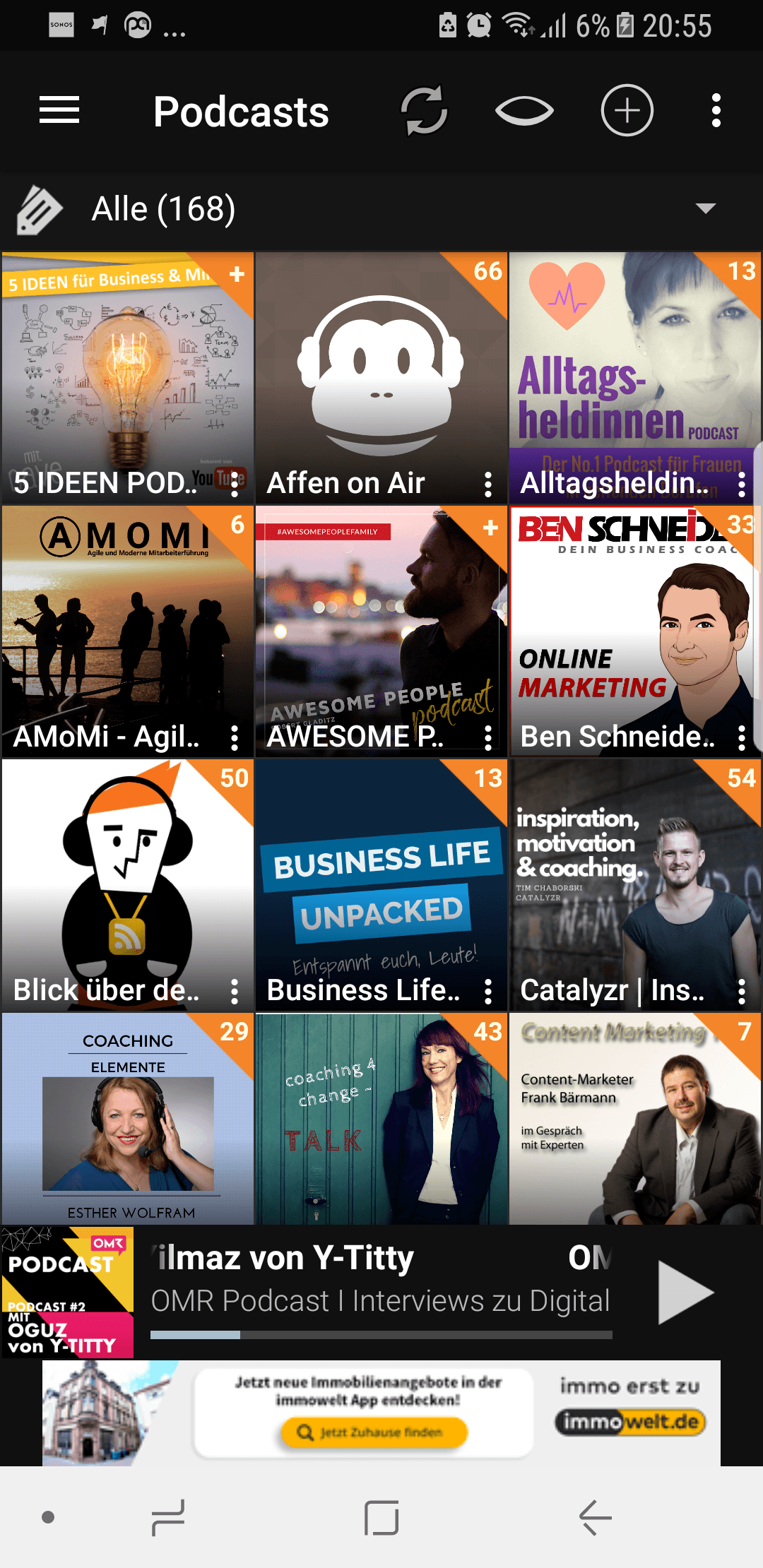Select the Blick über den Tellerrand podcast
Image resolution: width=763 pixels, height=1568 pixels.
pyautogui.click(x=128, y=885)
